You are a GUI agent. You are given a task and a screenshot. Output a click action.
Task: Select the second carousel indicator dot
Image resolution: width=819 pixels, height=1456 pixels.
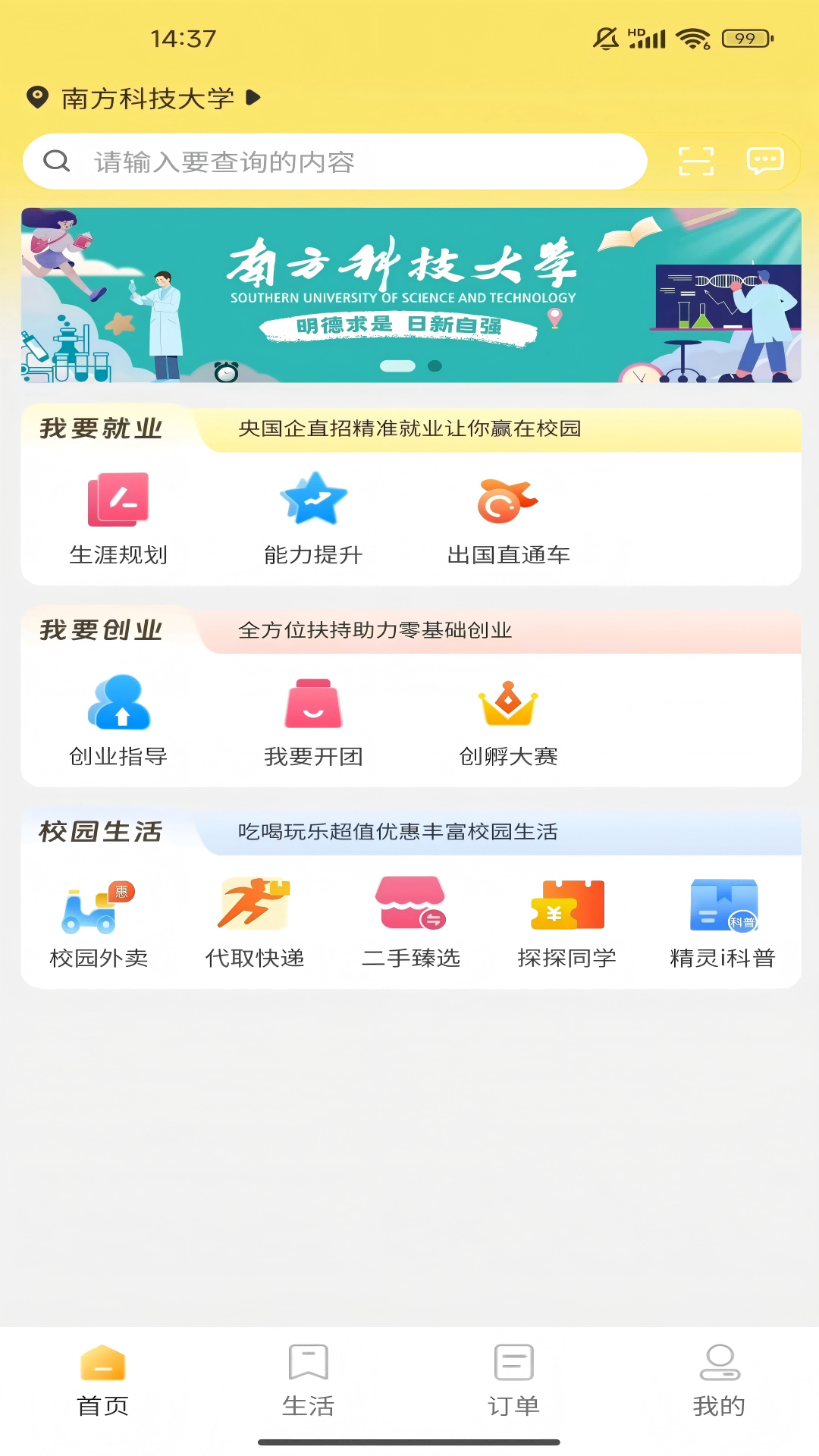pos(434,366)
